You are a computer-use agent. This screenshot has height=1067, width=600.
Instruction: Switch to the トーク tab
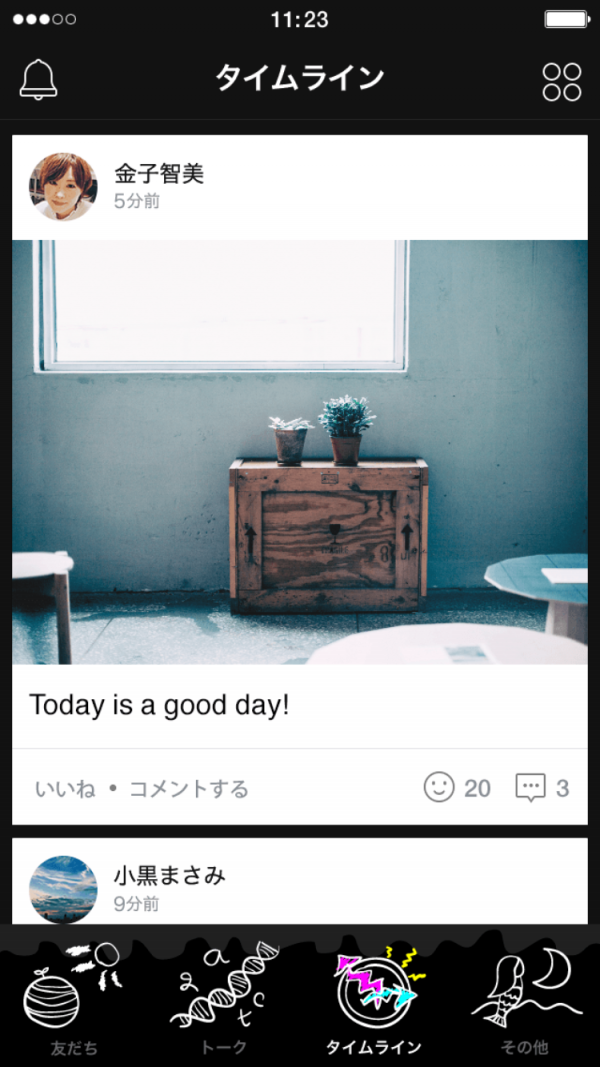click(x=224, y=1000)
